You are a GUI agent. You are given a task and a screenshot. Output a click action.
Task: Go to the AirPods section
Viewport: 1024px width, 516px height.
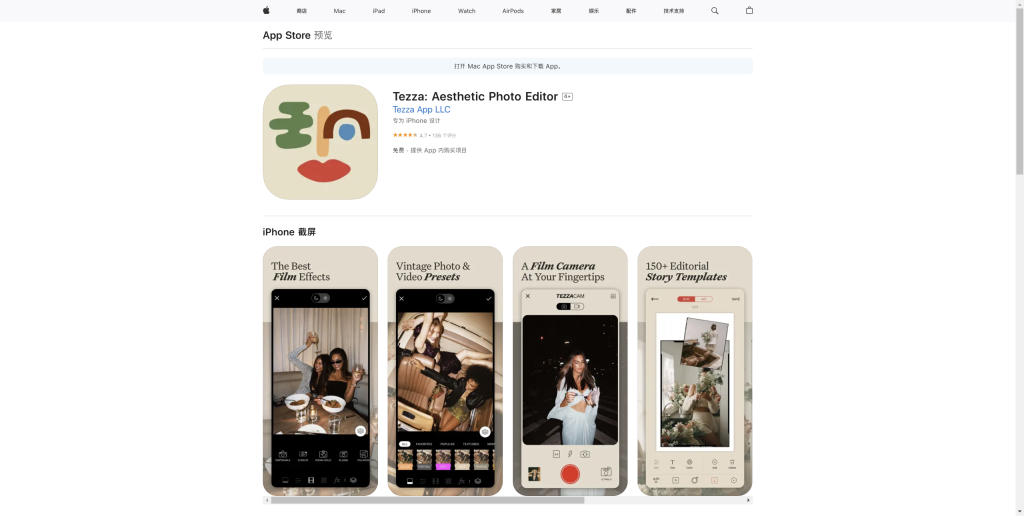[513, 11]
